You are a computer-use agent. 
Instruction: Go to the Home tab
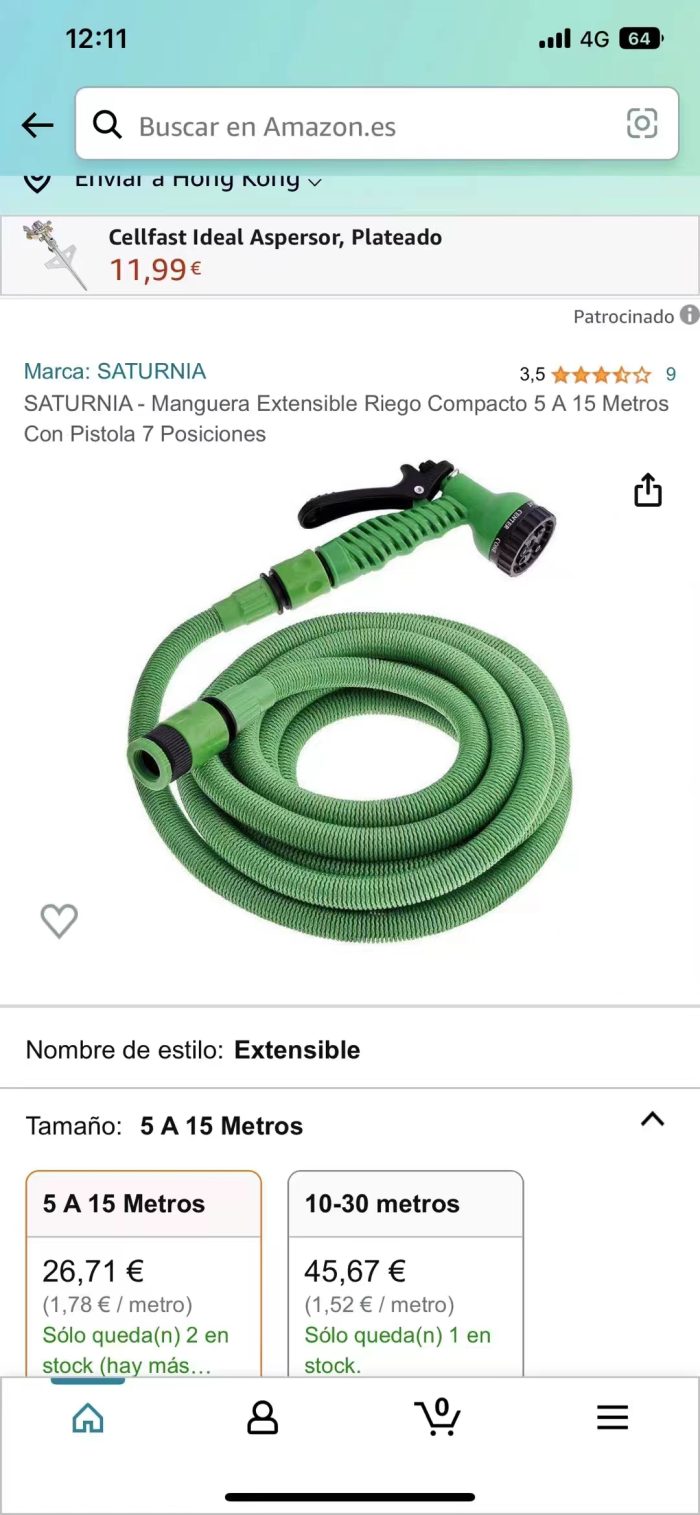click(88, 1417)
